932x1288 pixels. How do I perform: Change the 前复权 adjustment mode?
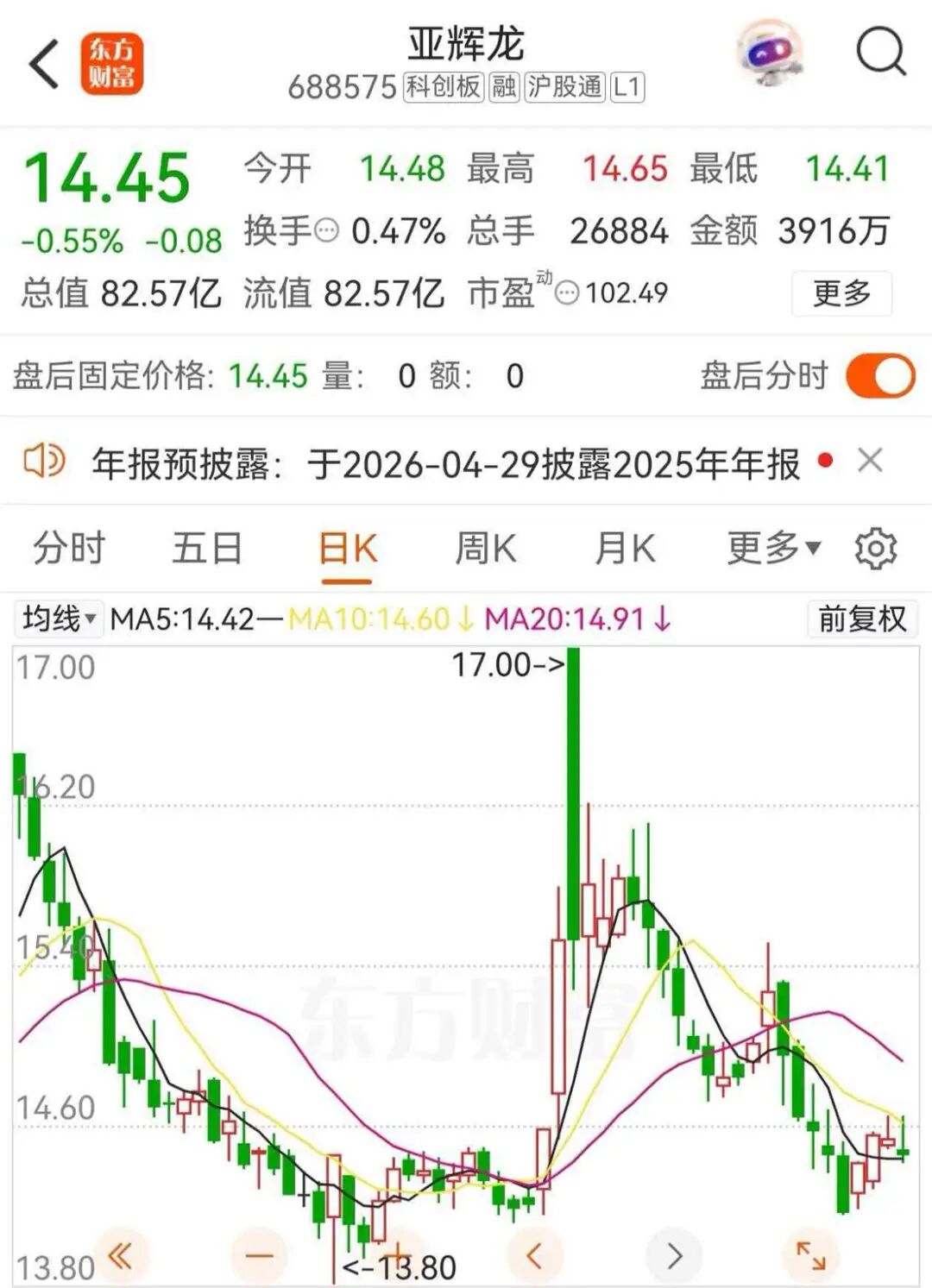pos(861,619)
